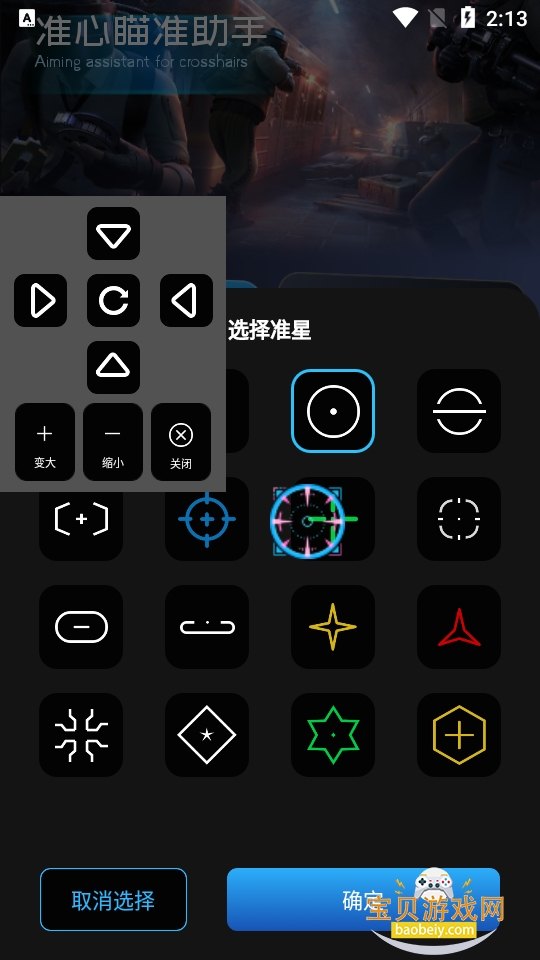Enlarge crosshair with the 变大 button
The width and height of the screenshot is (540, 960).
45,441
